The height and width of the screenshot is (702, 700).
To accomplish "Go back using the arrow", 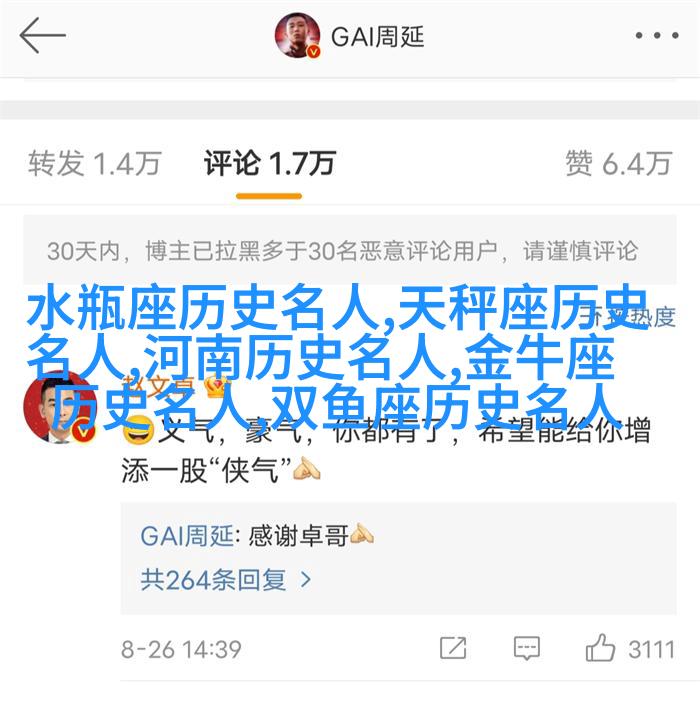I will click(42, 37).
